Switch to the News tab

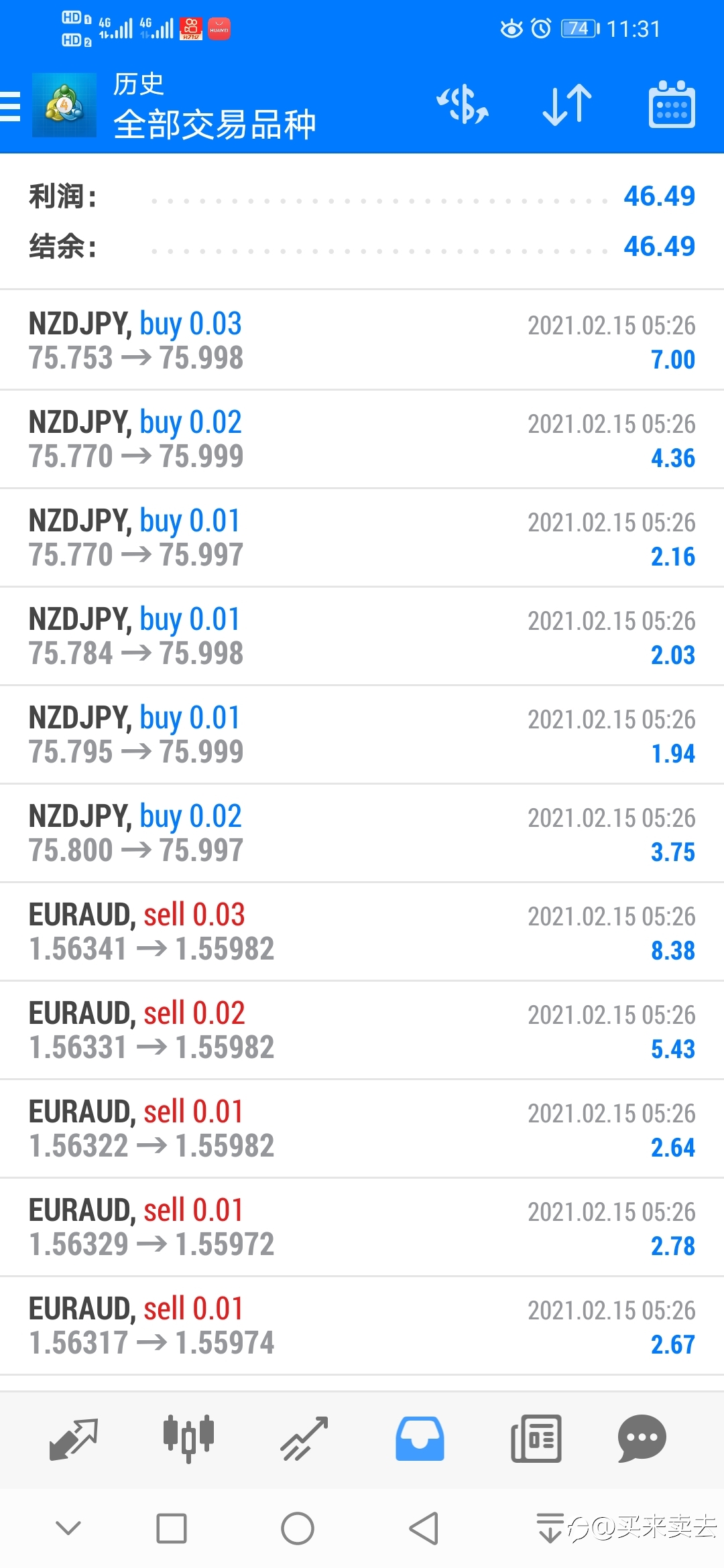pos(536,1438)
